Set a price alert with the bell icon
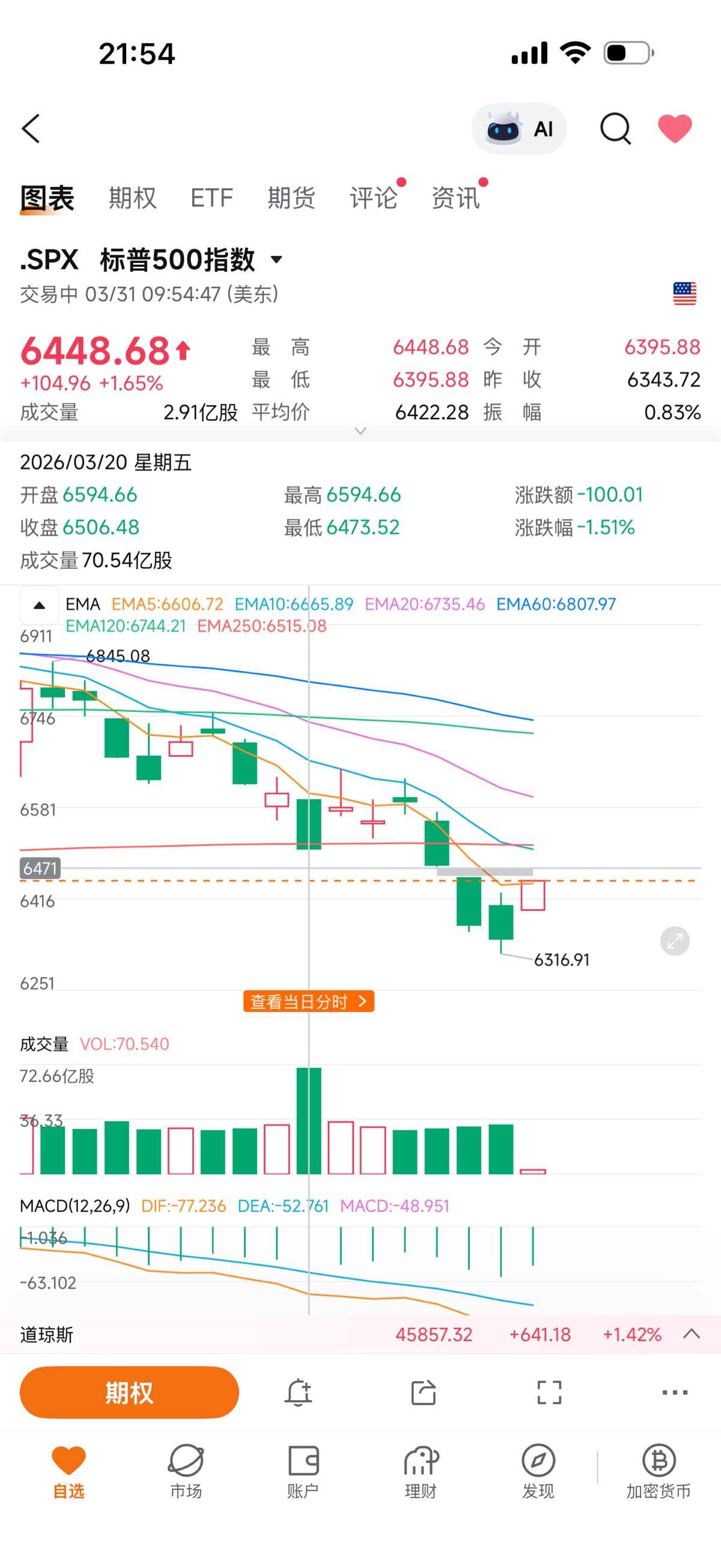The image size is (721, 1568). 298,1392
